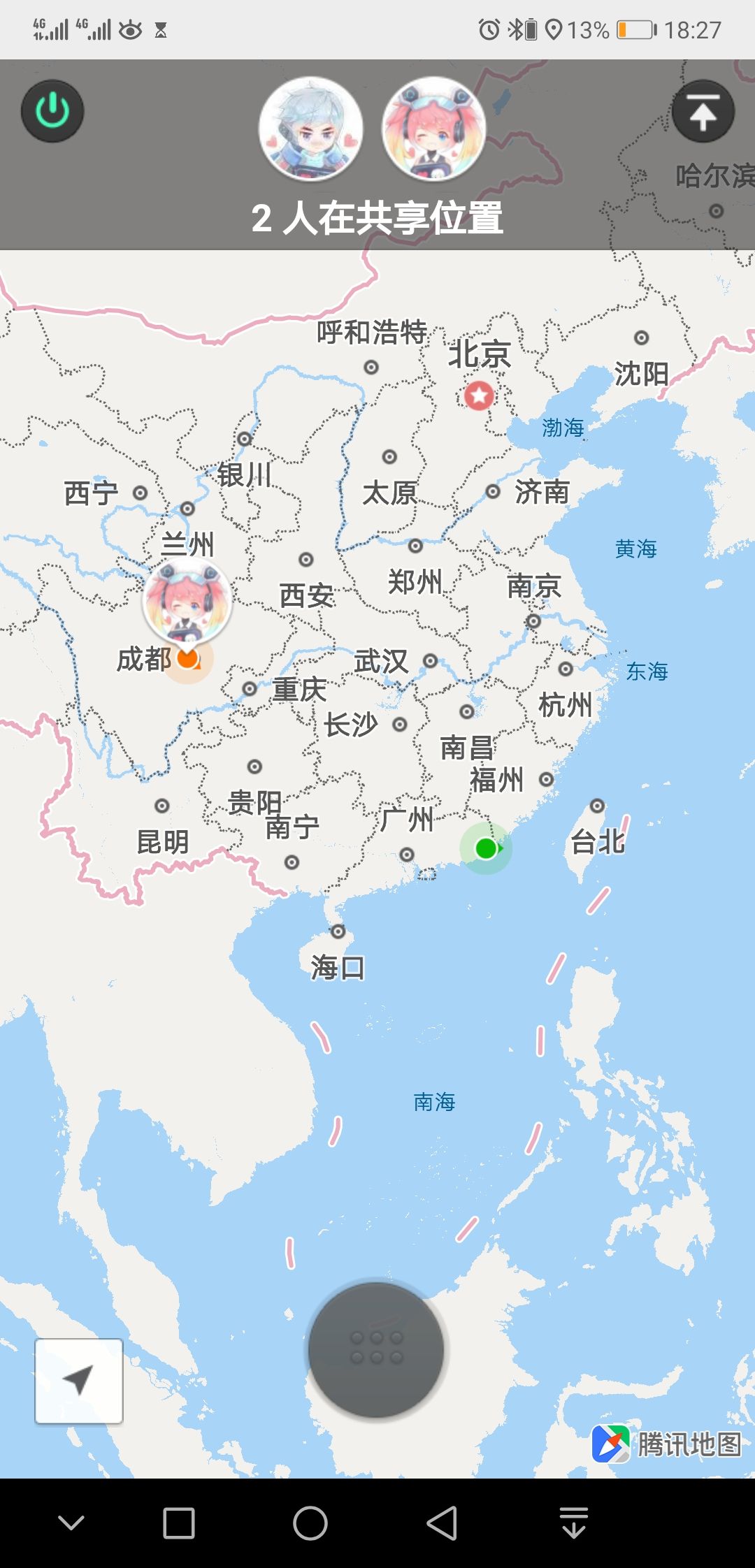The width and height of the screenshot is (755, 1568).
Task: Select the pink-haired avatar in the header
Action: point(434,129)
